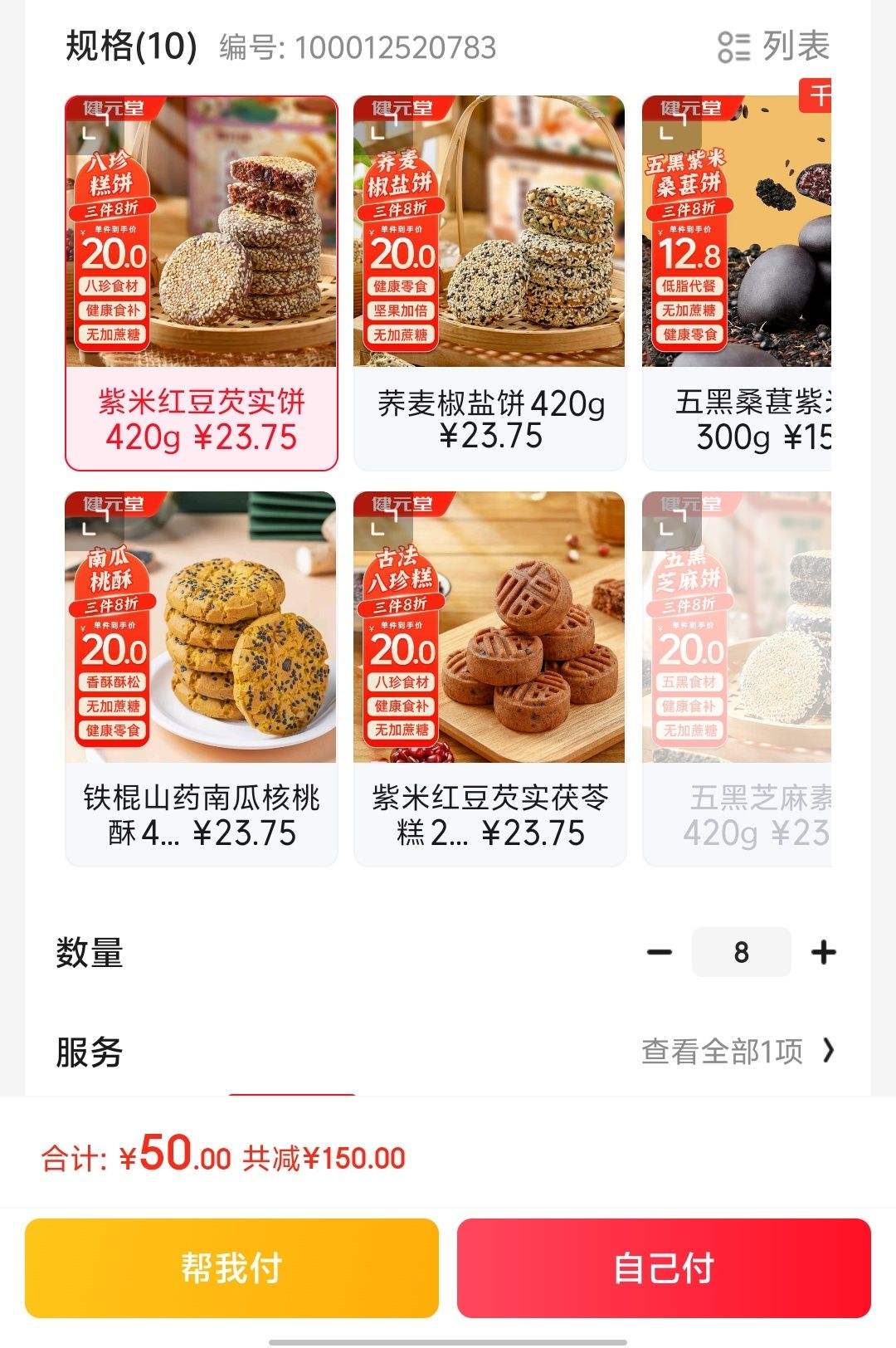Click product number 100012520783
Screen dimensions: 896x1348
coord(398,47)
